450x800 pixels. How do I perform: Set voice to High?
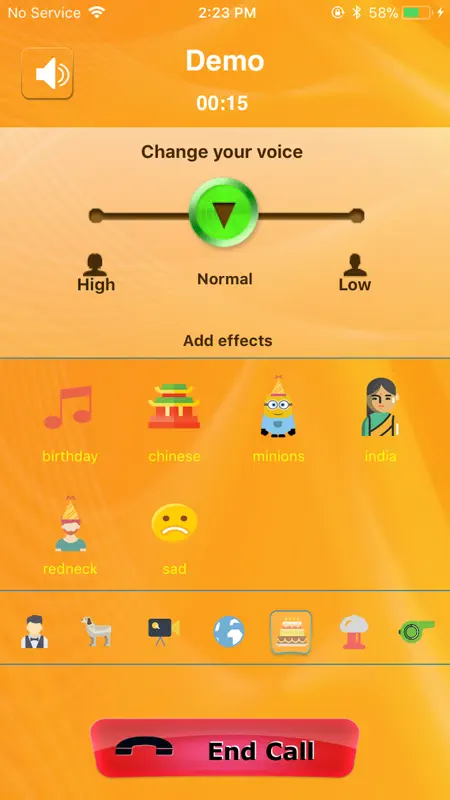point(96,273)
